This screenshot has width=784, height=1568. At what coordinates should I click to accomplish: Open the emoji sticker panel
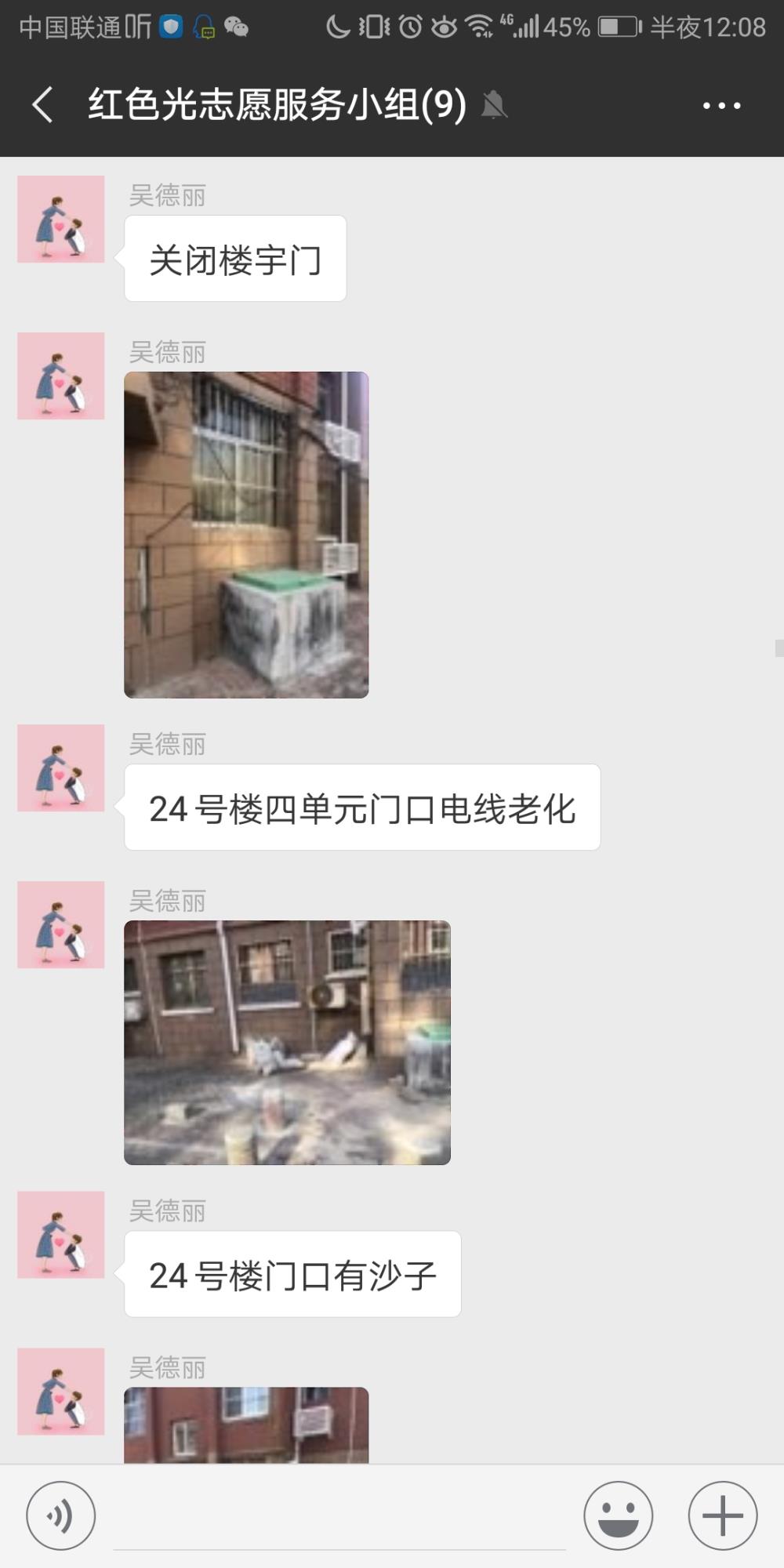[618, 1515]
